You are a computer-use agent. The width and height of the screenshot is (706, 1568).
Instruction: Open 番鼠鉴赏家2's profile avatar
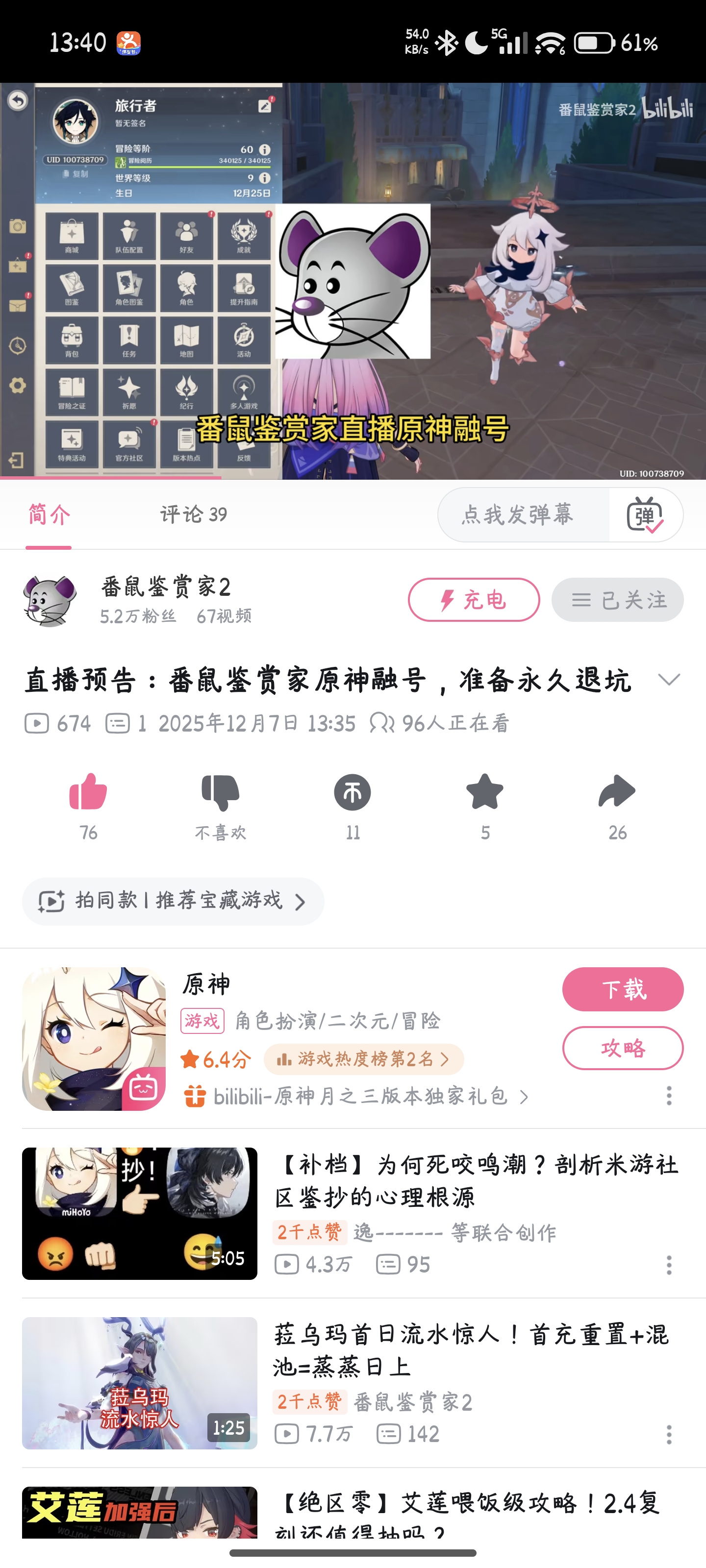[50, 600]
